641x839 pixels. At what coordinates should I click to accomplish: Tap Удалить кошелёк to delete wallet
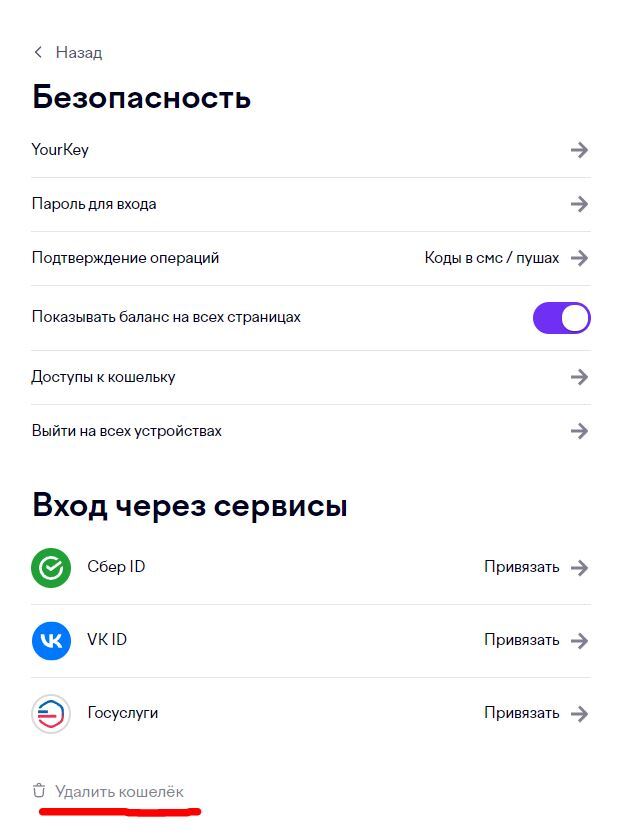pos(118,791)
